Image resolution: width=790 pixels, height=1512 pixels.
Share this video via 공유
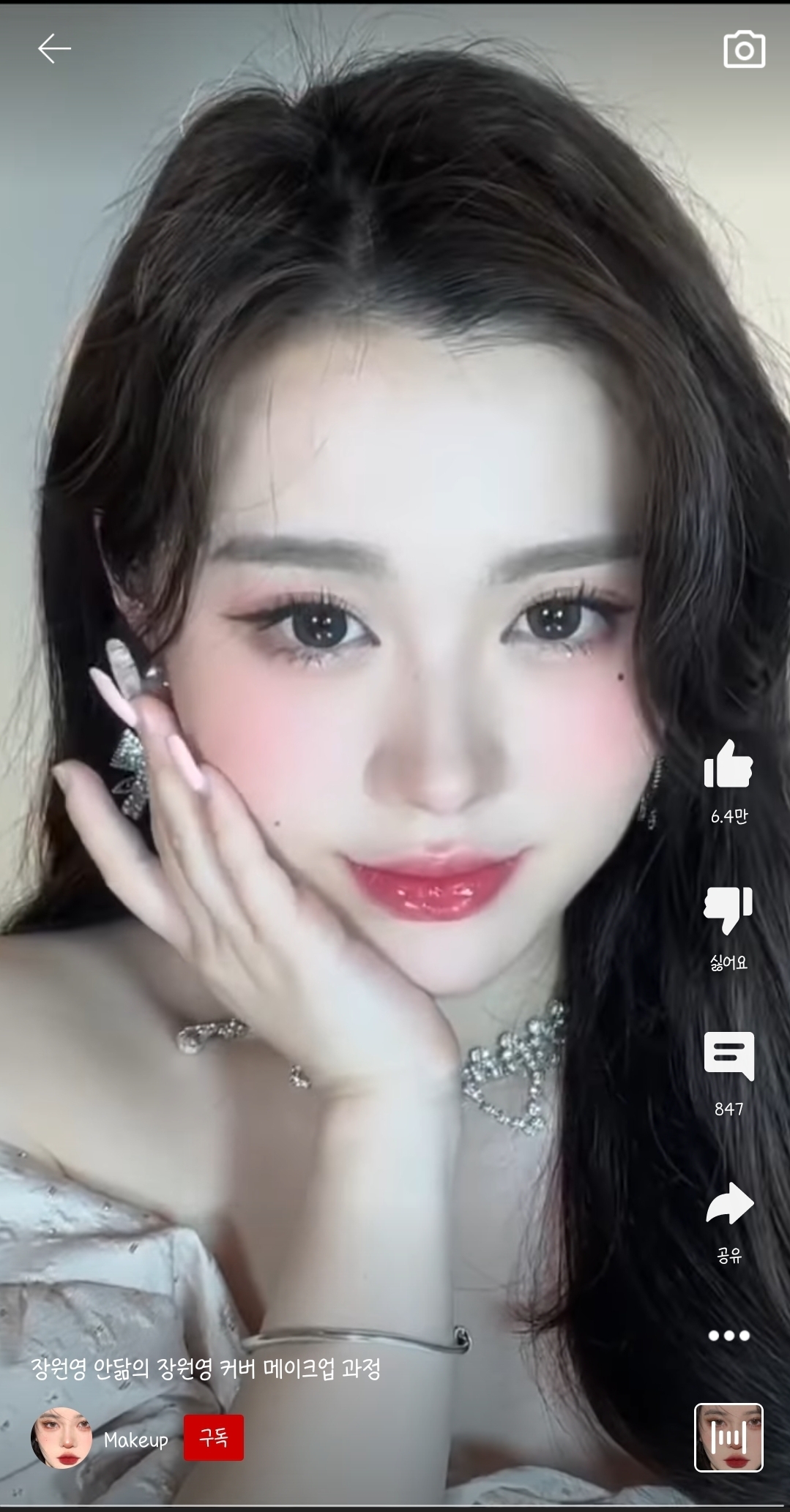coord(729,1203)
